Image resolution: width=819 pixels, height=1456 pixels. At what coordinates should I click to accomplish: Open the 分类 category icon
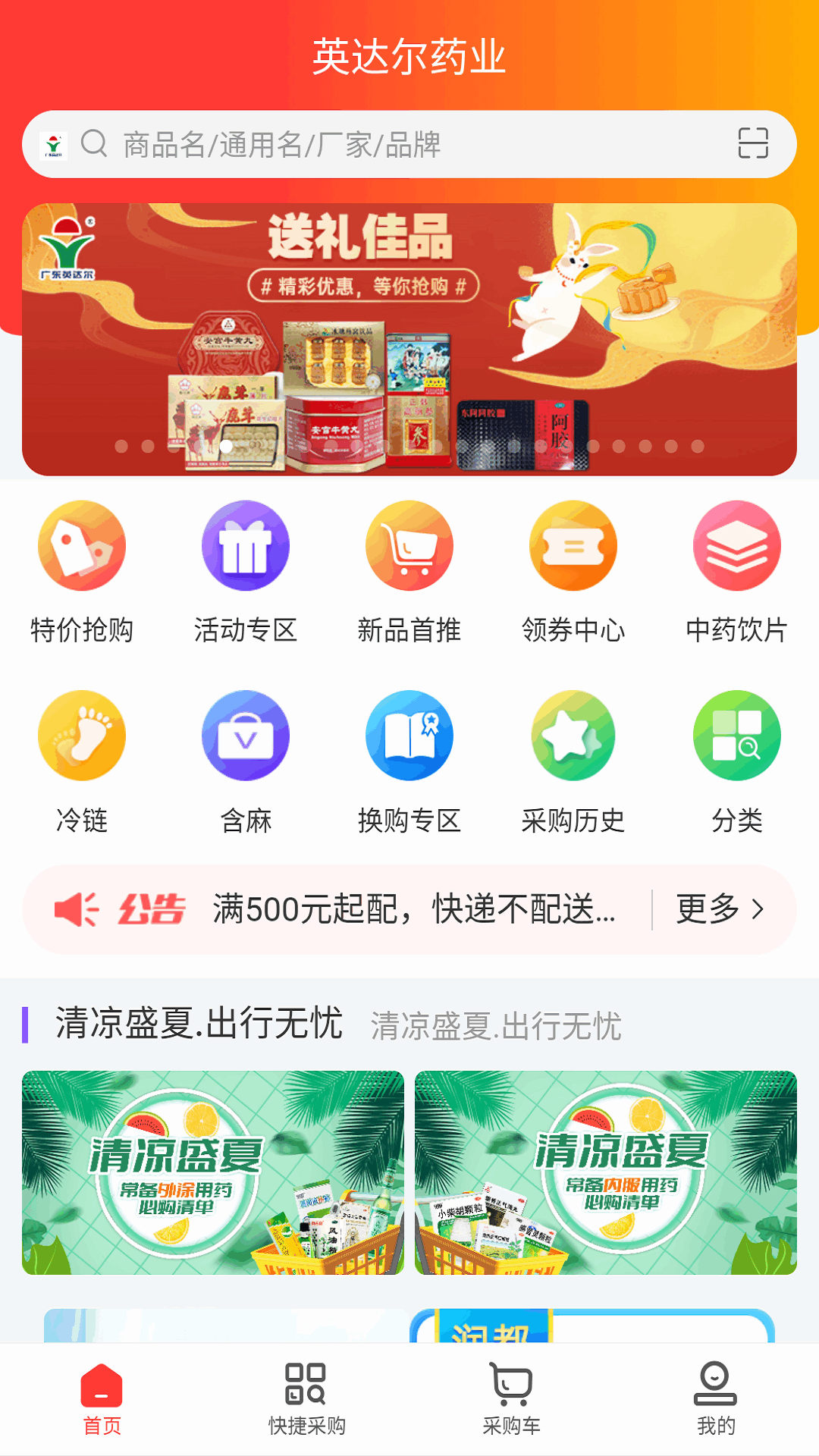coord(736,736)
